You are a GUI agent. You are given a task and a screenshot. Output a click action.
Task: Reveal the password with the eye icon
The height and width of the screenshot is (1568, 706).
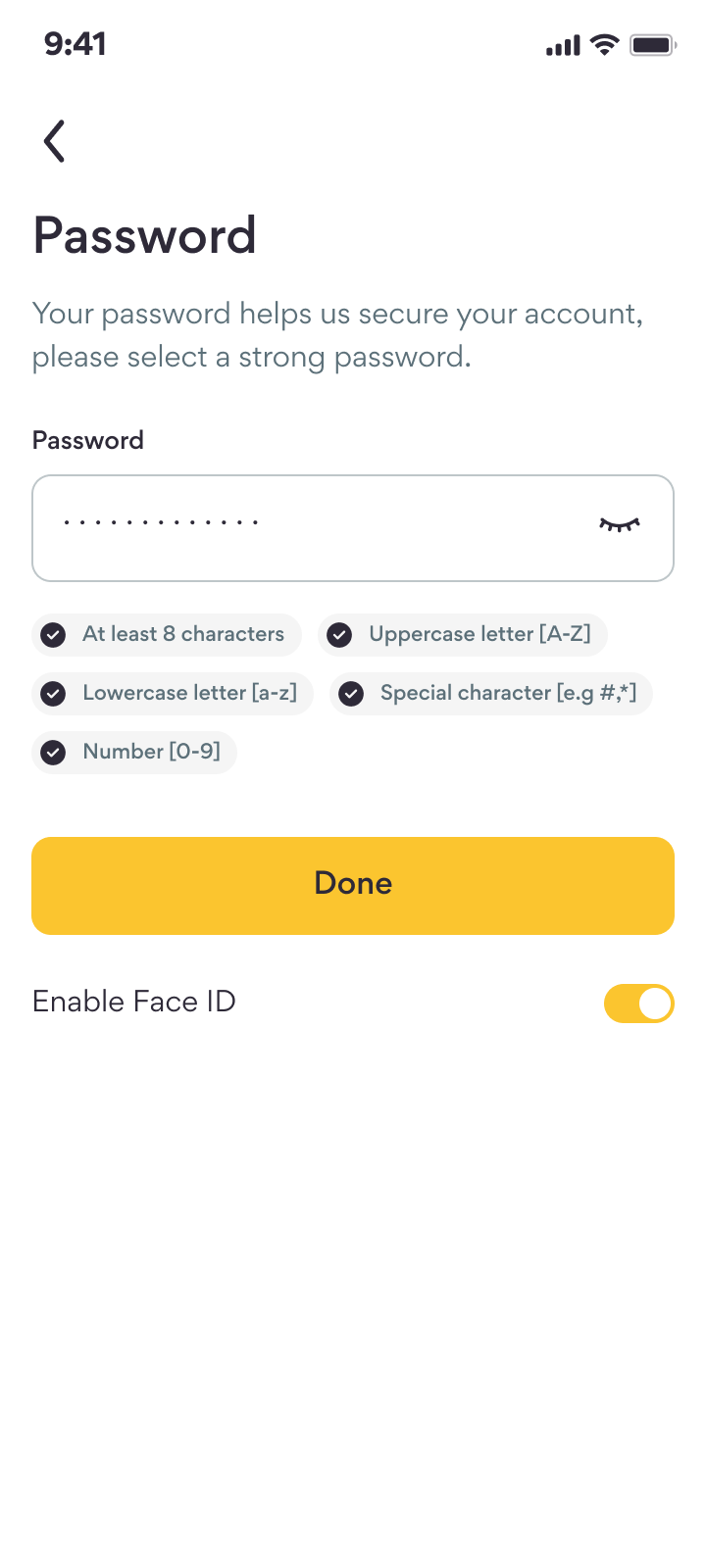point(619,525)
